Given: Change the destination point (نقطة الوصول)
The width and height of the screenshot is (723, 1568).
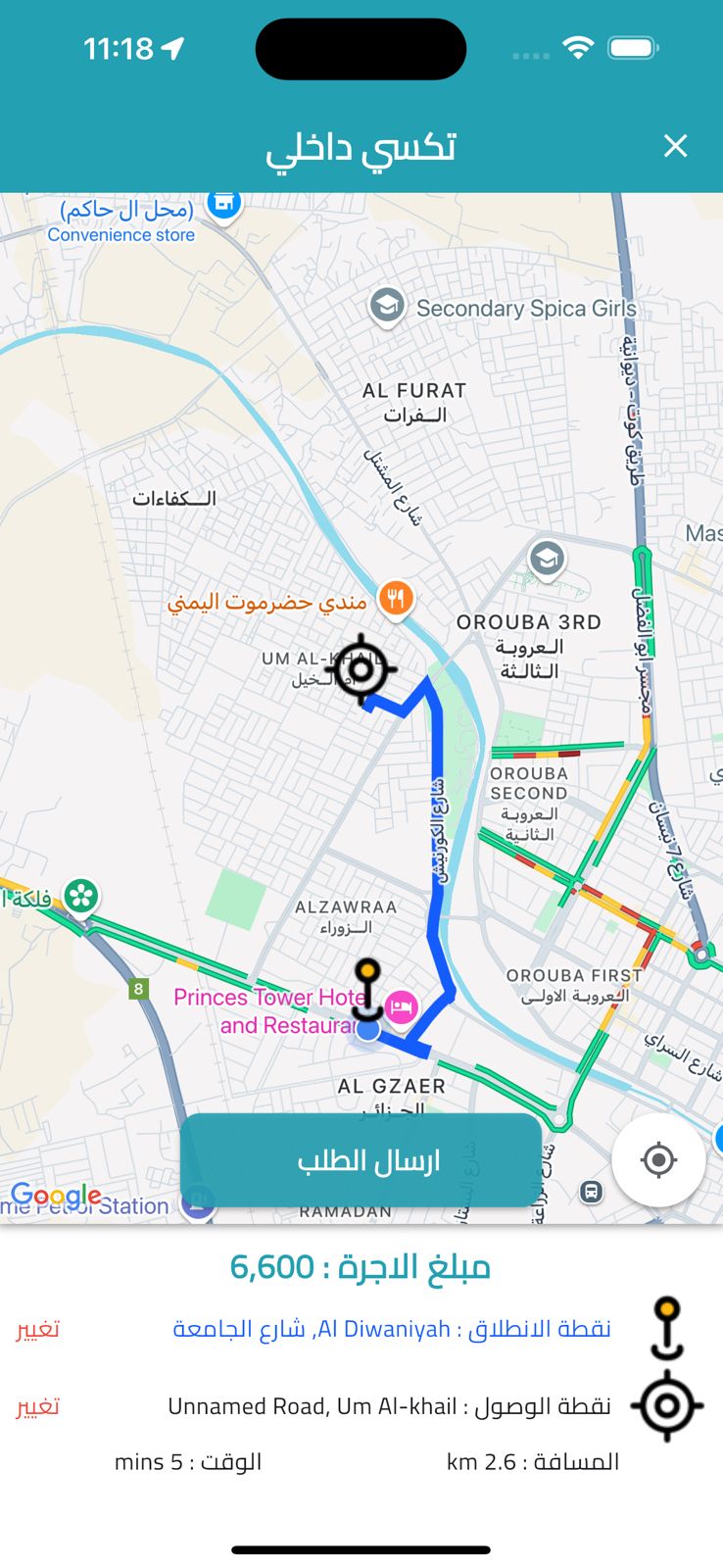Looking at the screenshot, I should (x=38, y=1407).
